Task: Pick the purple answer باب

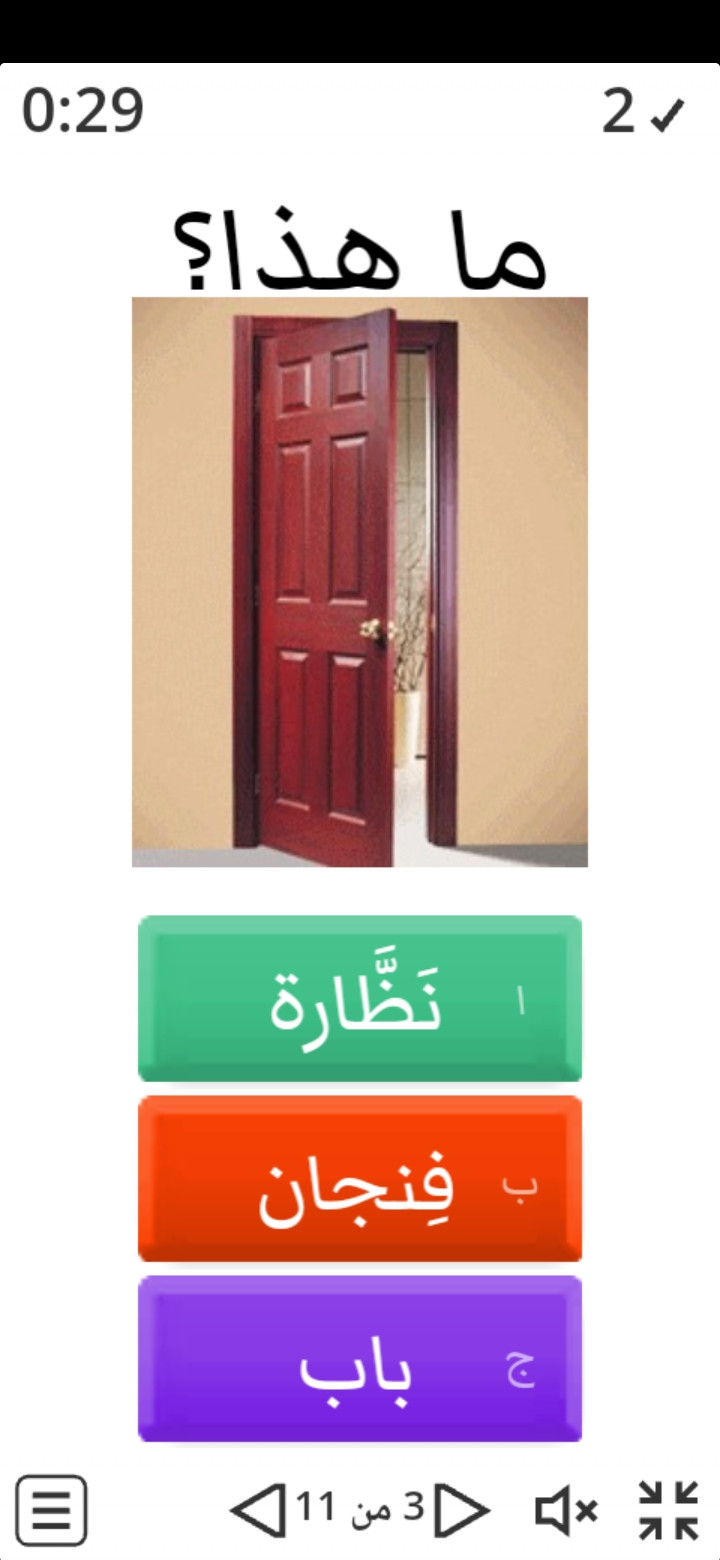Action: [x=359, y=1359]
